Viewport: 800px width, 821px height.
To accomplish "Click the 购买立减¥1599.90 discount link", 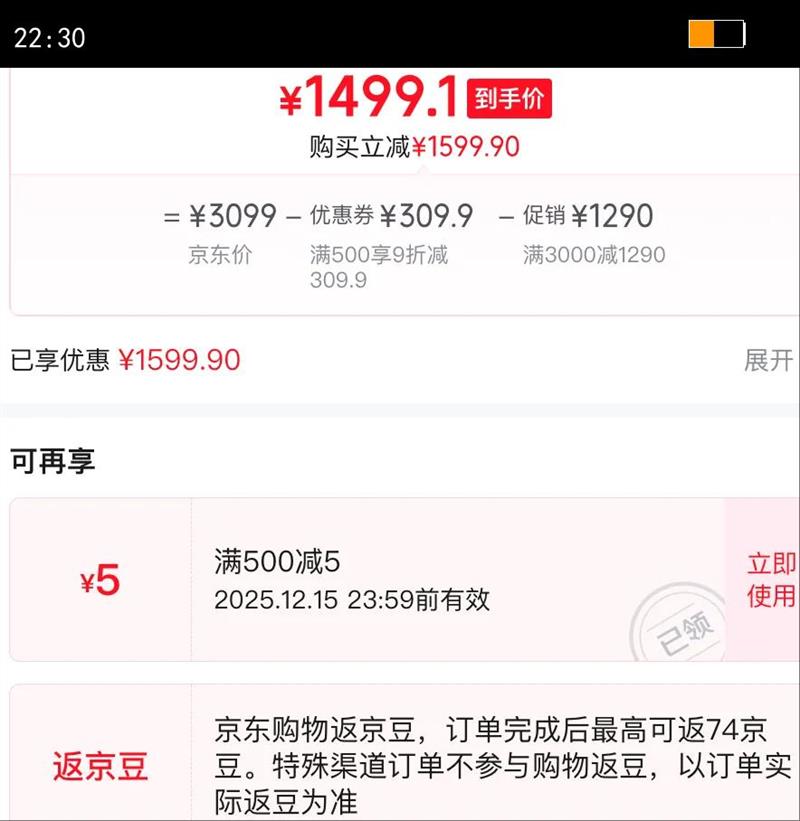I will [410, 146].
